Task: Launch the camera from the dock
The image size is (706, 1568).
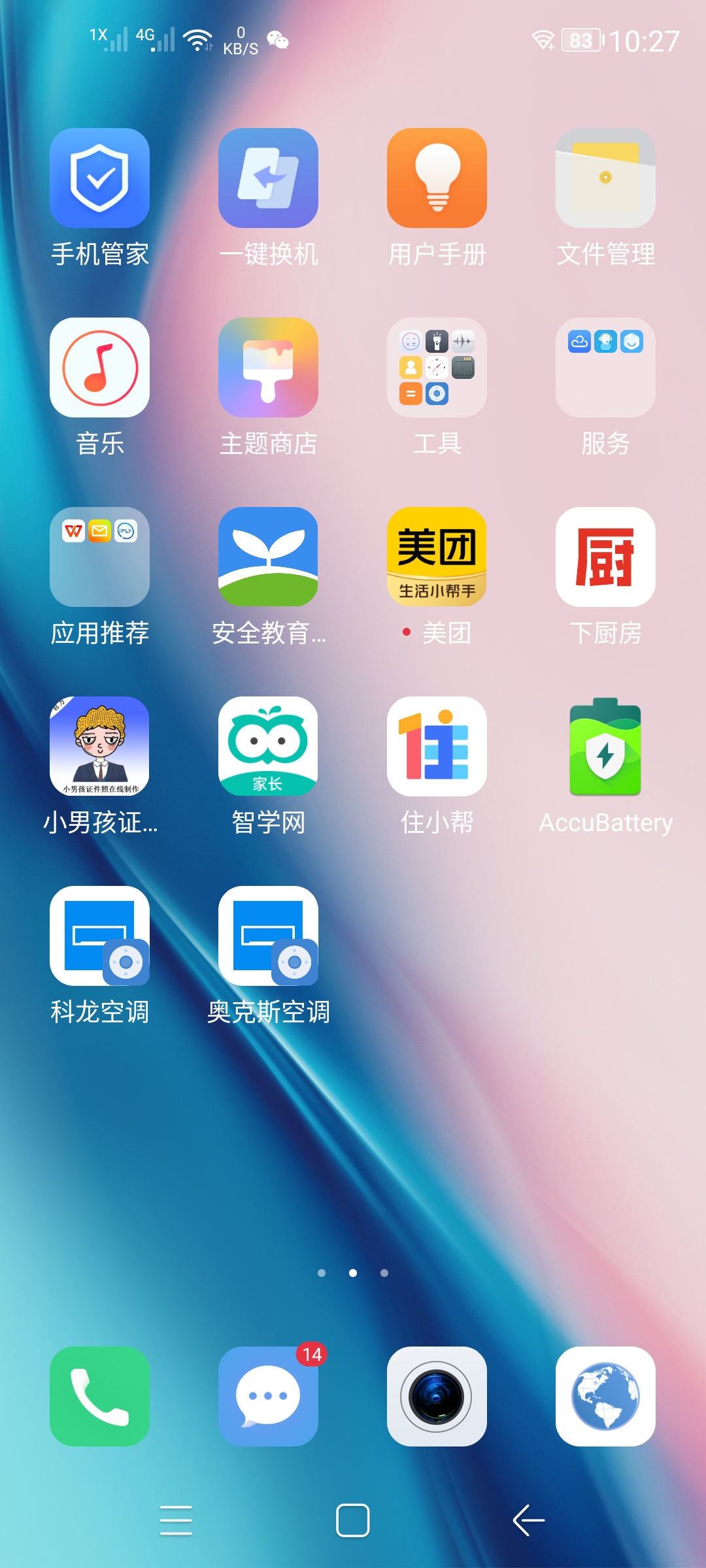Action: (x=437, y=1396)
